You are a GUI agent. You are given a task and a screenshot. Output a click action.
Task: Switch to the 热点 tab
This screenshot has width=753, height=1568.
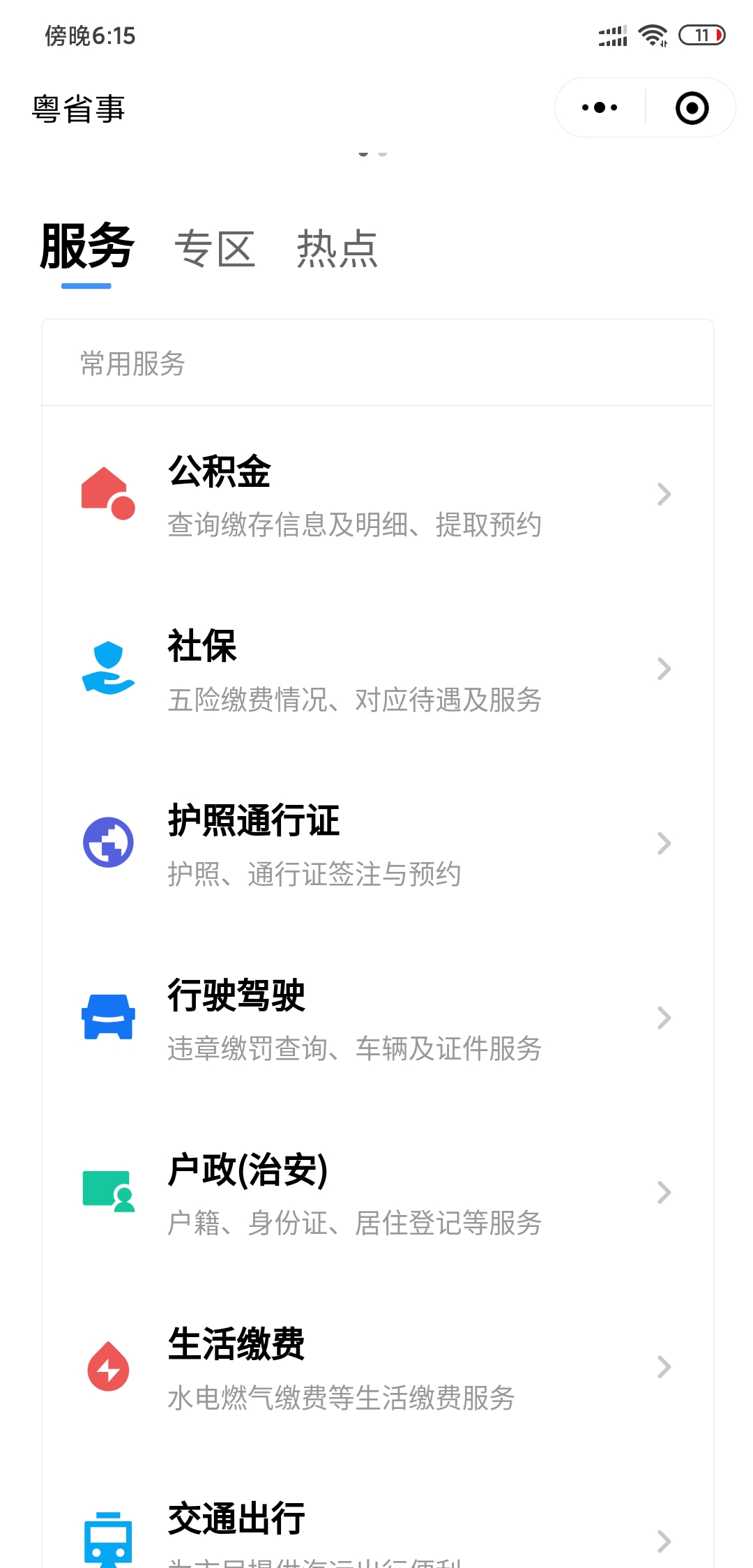click(x=337, y=248)
